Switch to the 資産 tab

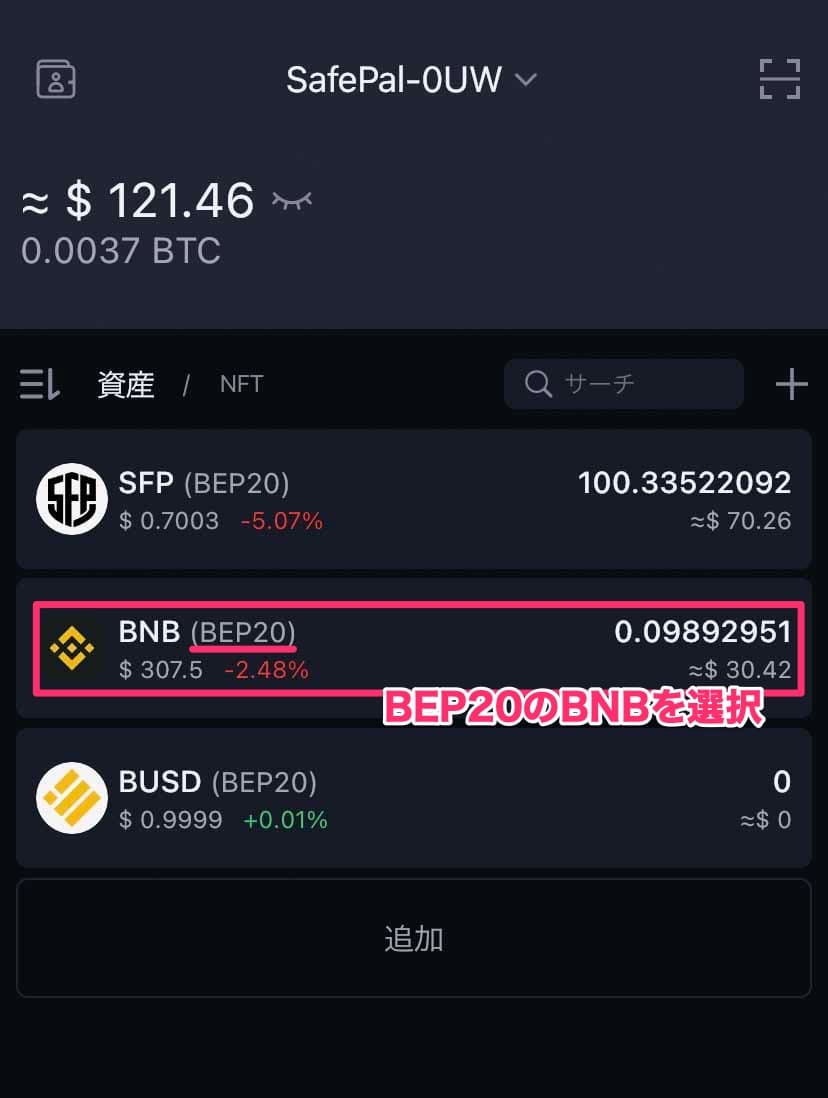(126, 384)
